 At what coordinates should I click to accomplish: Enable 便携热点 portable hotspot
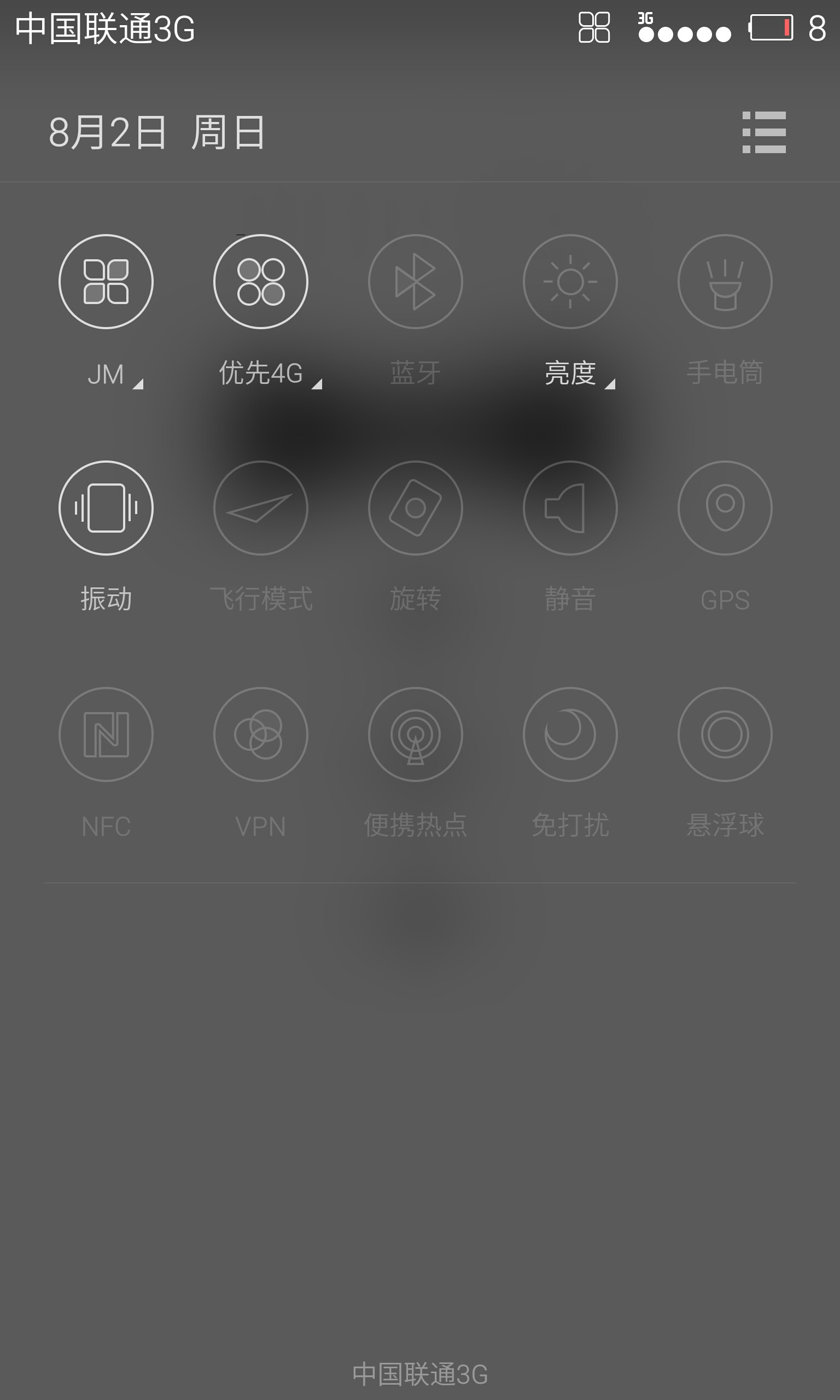[415, 734]
